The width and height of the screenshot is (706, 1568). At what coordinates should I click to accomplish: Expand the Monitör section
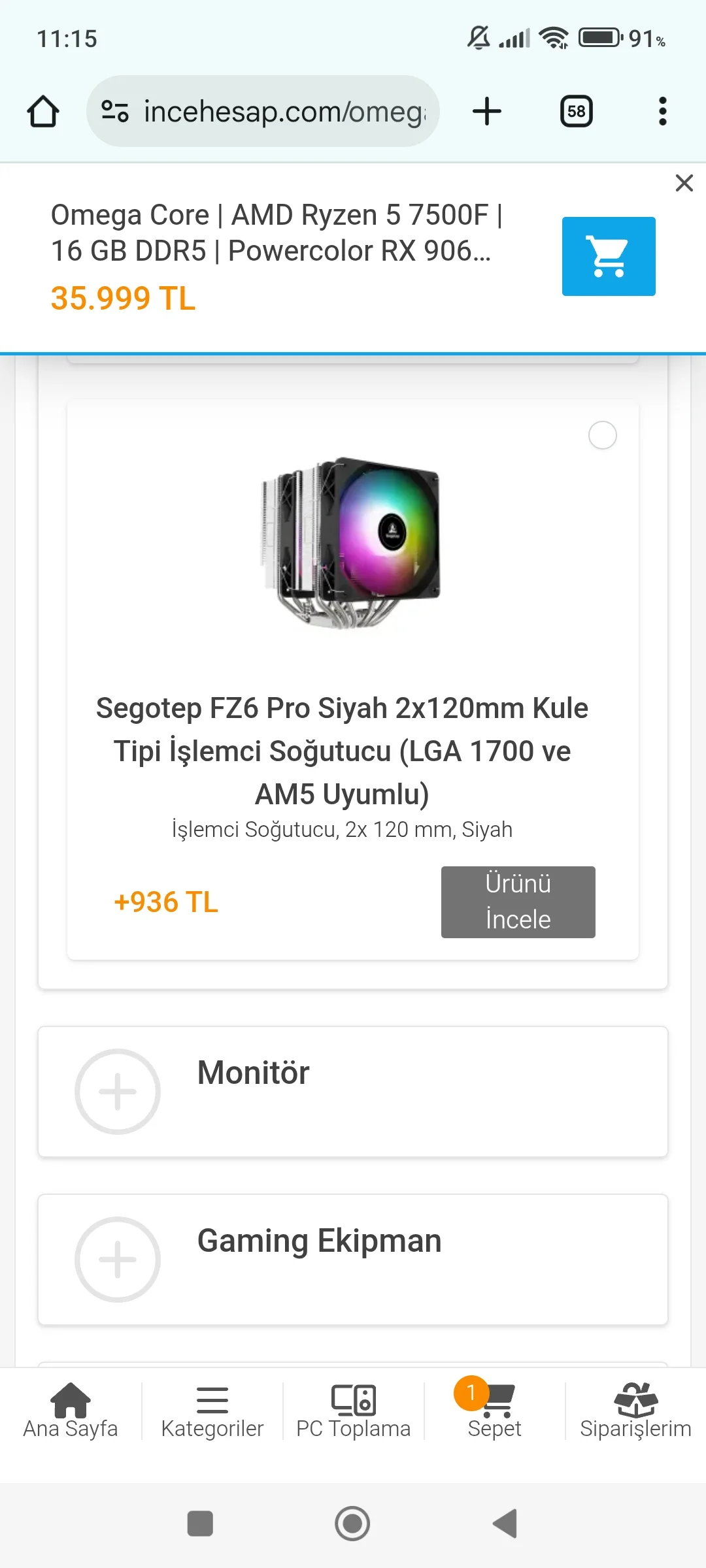click(x=118, y=1091)
